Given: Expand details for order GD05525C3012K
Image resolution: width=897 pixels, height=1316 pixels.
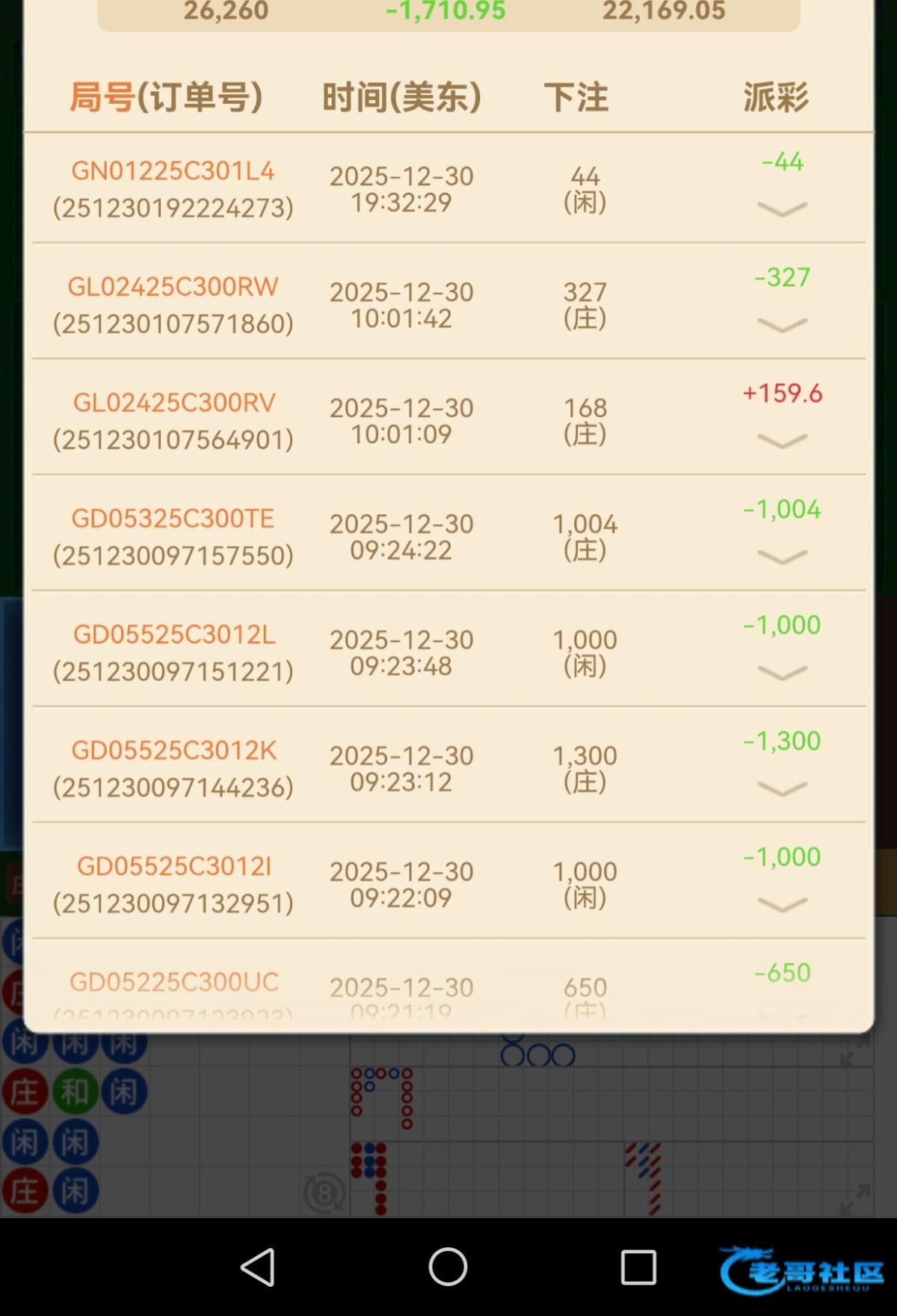Looking at the screenshot, I should [x=782, y=788].
